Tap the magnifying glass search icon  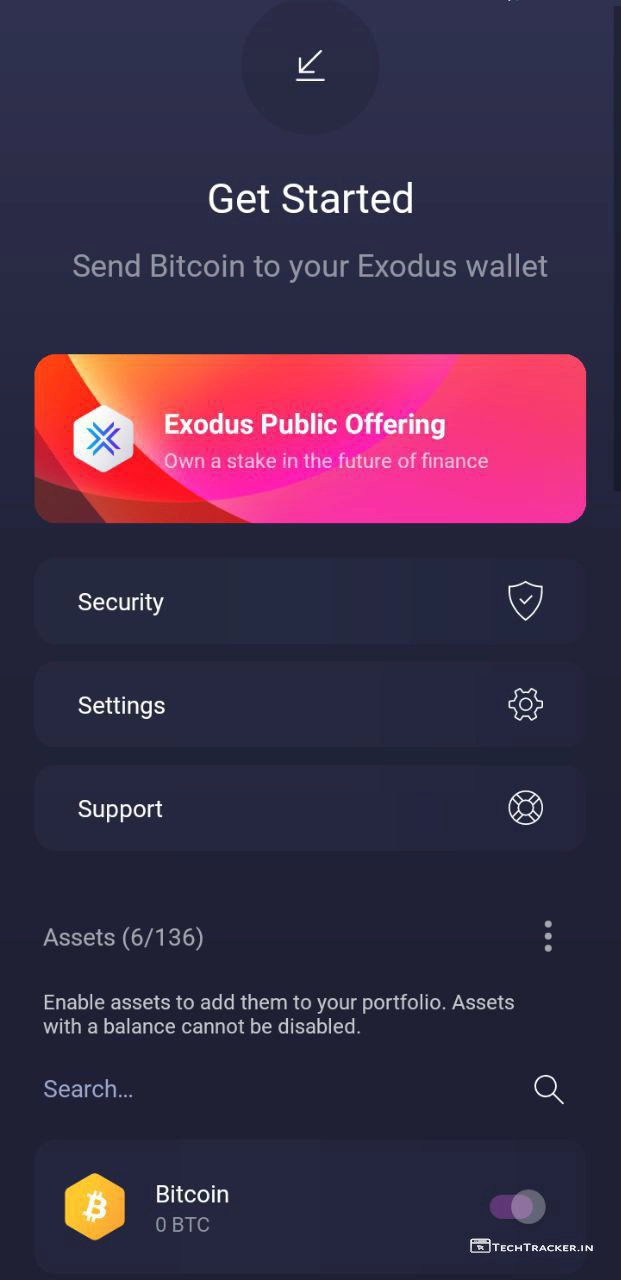[x=549, y=1089]
